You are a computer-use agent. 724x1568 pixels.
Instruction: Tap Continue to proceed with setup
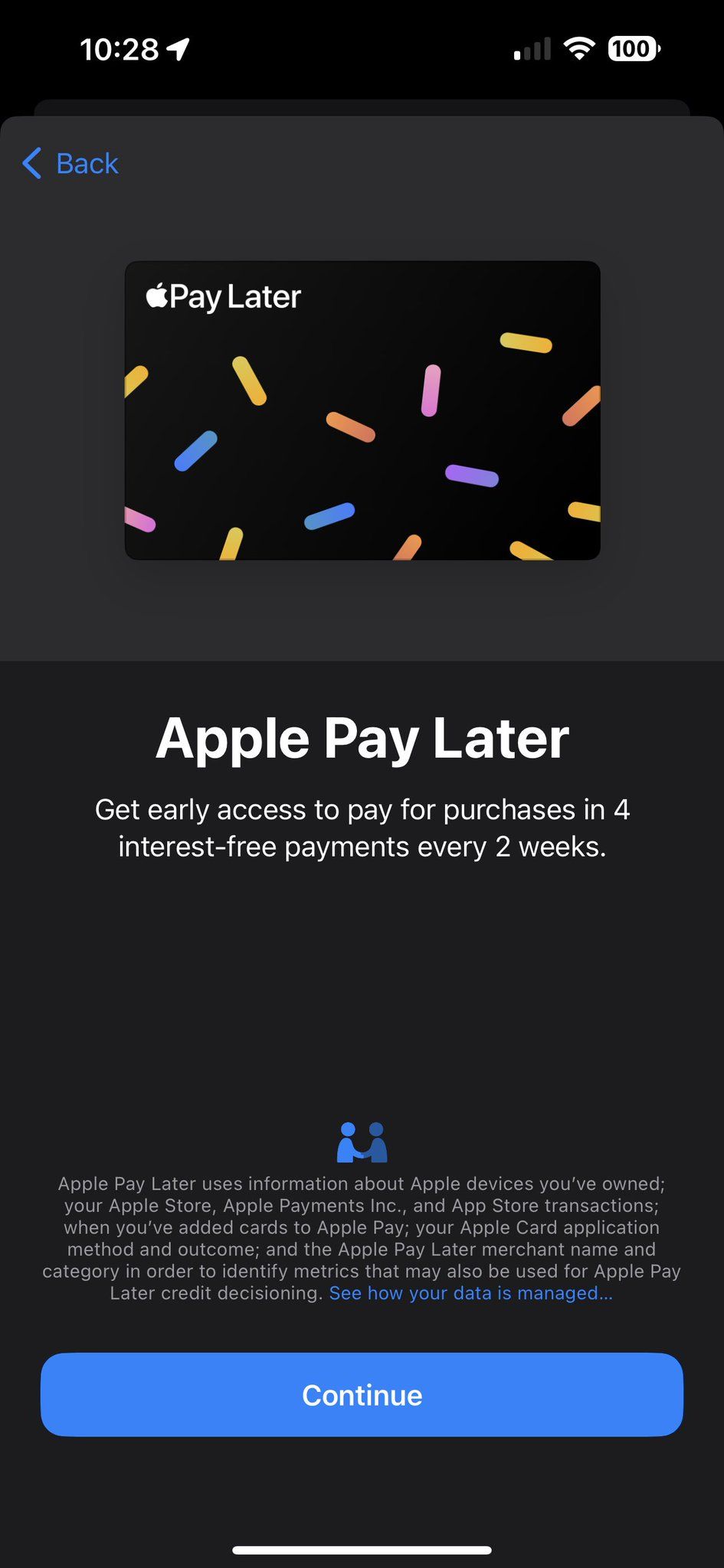tap(362, 1395)
